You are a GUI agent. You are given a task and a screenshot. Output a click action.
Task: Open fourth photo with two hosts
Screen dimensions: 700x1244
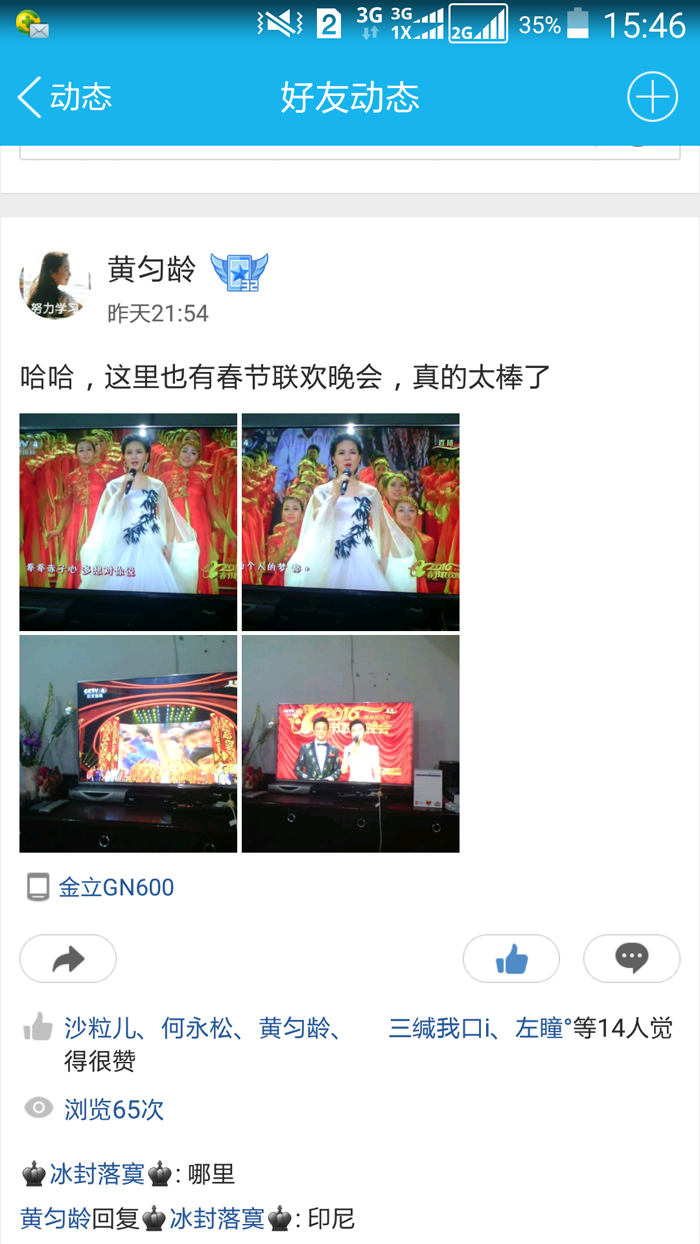[350, 743]
